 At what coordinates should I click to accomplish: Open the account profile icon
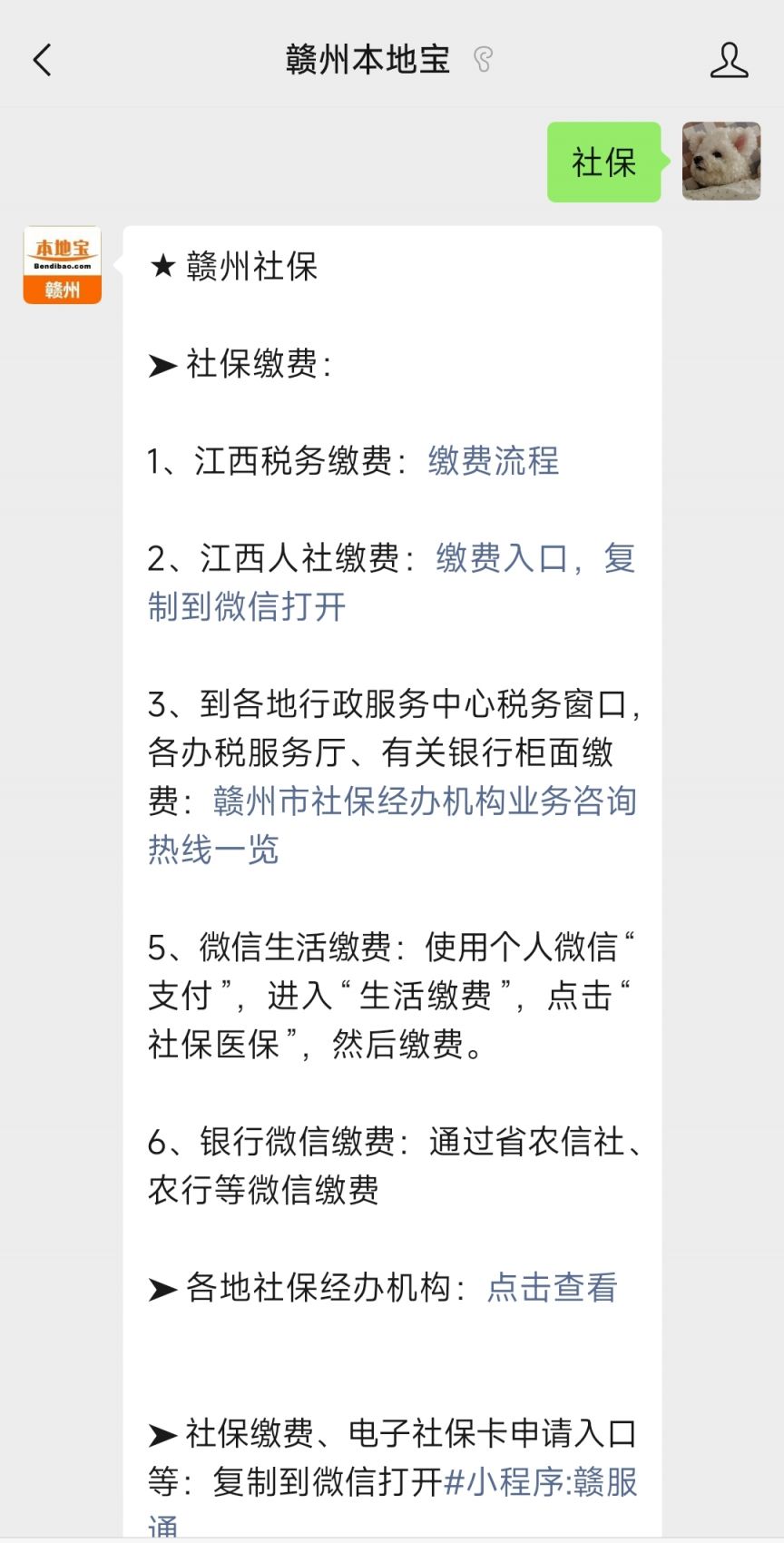point(729,61)
